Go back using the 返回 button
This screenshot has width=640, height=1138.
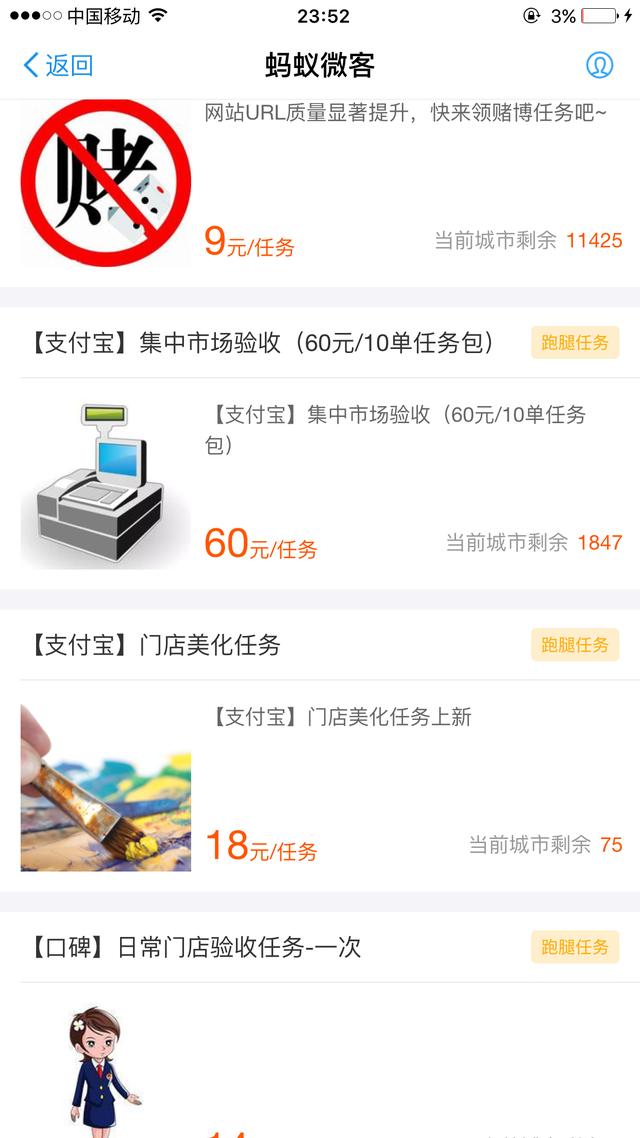point(58,66)
